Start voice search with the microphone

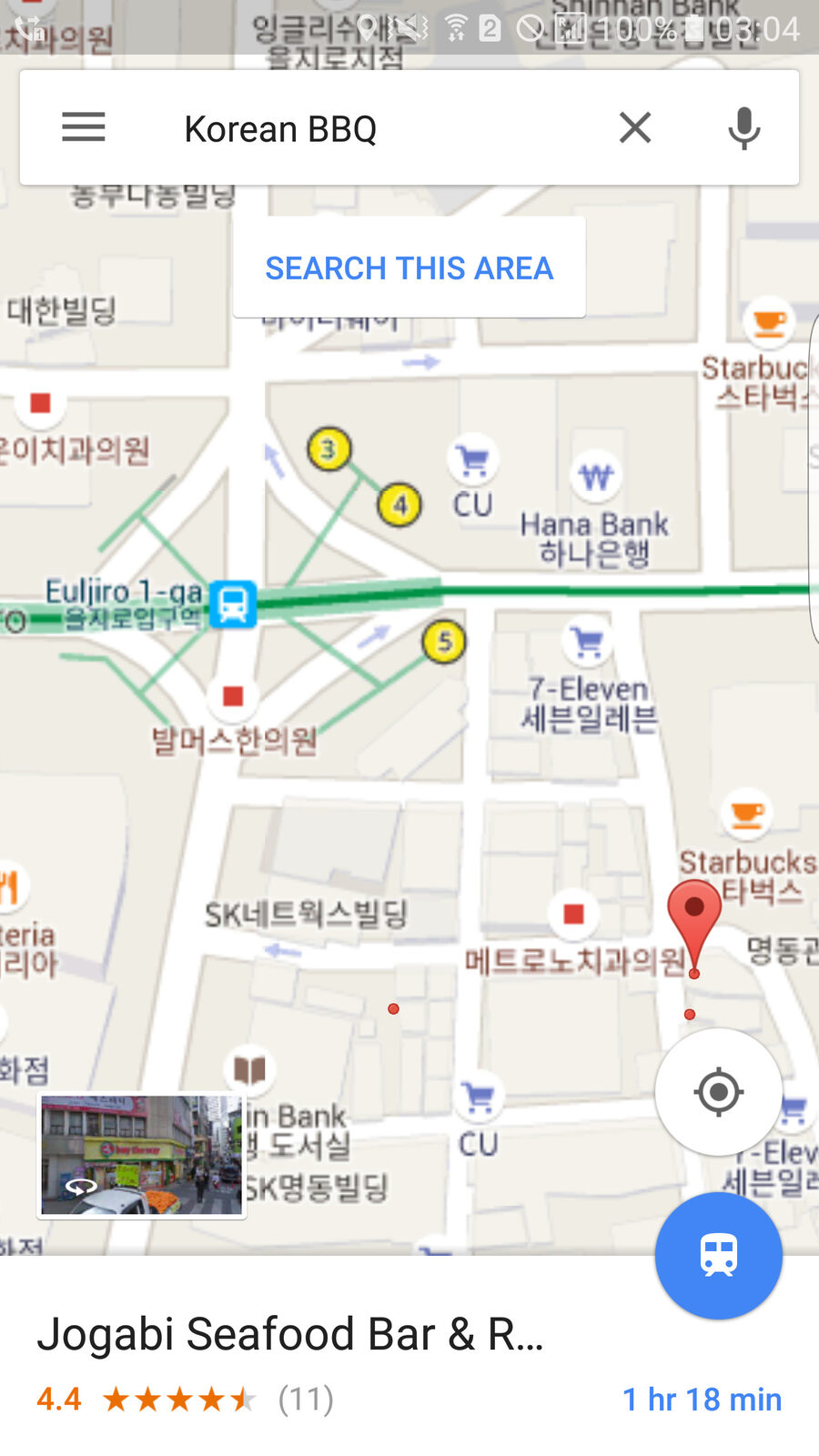(x=744, y=128)
